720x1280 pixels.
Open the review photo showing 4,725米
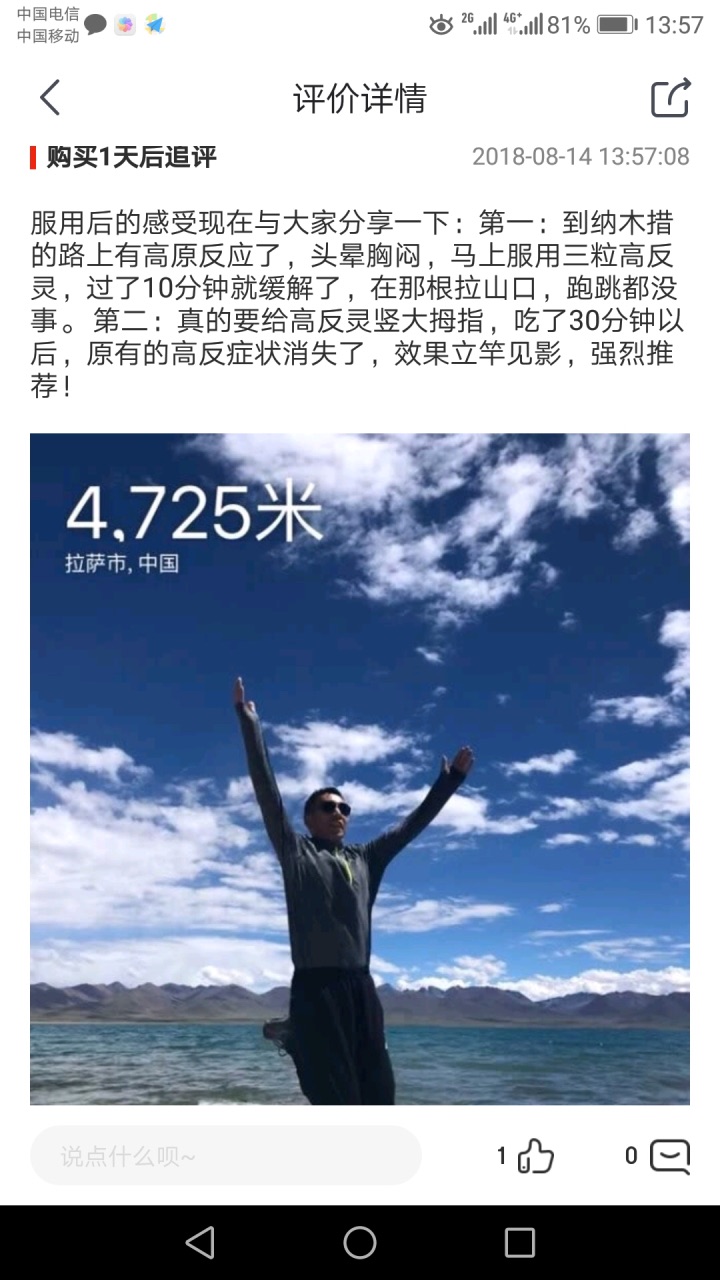[x=360, y=768]
